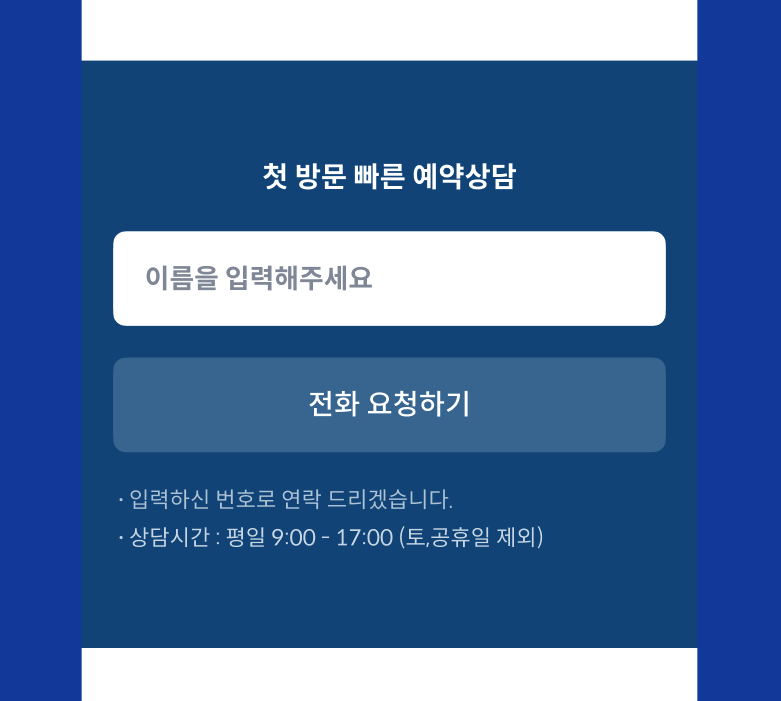Tap the 이름을 입력해주세요 name field
The image size is (781, 701).
(389, 278)
